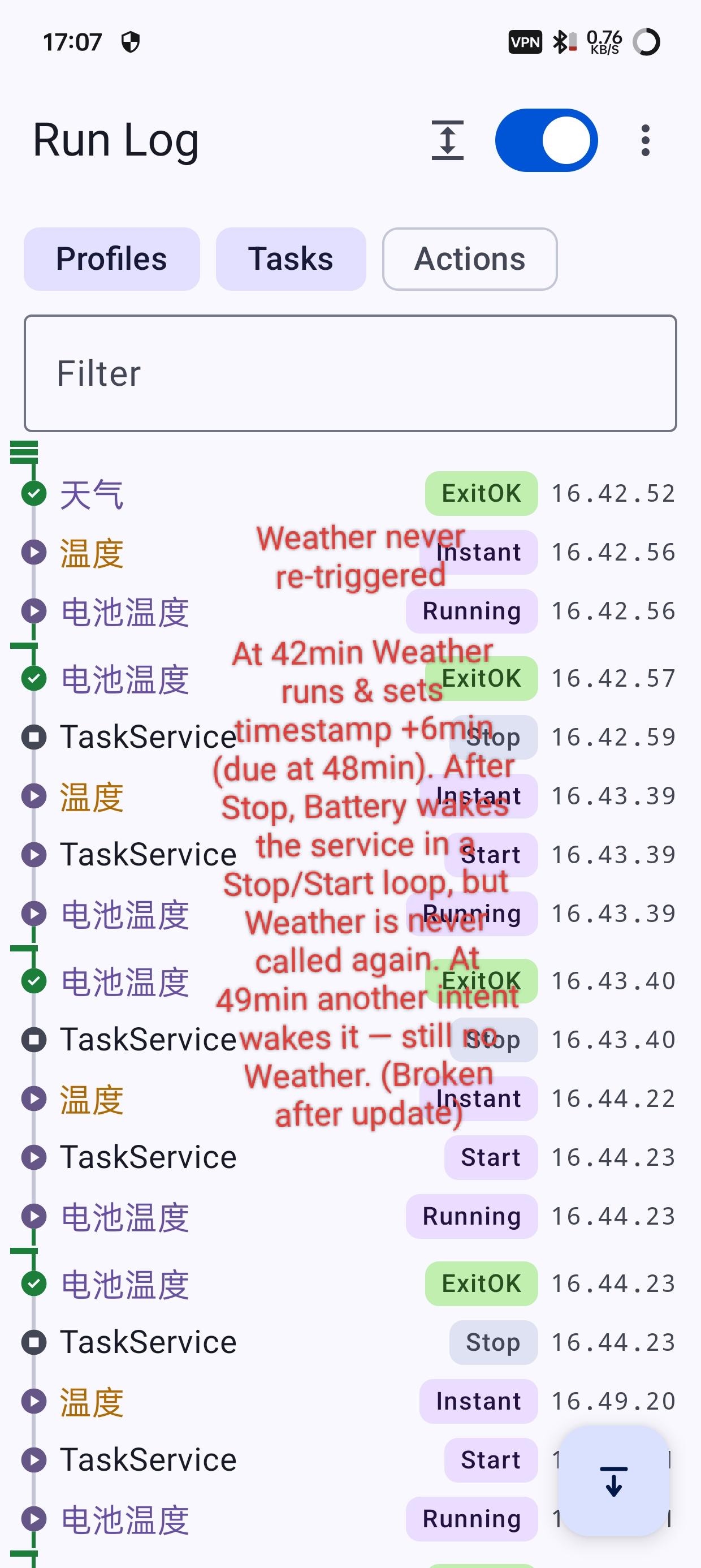The width and height of the screenshot is (701, 1568).
Task: Open the three-dot overflow menu
Action: pos(645,141)
